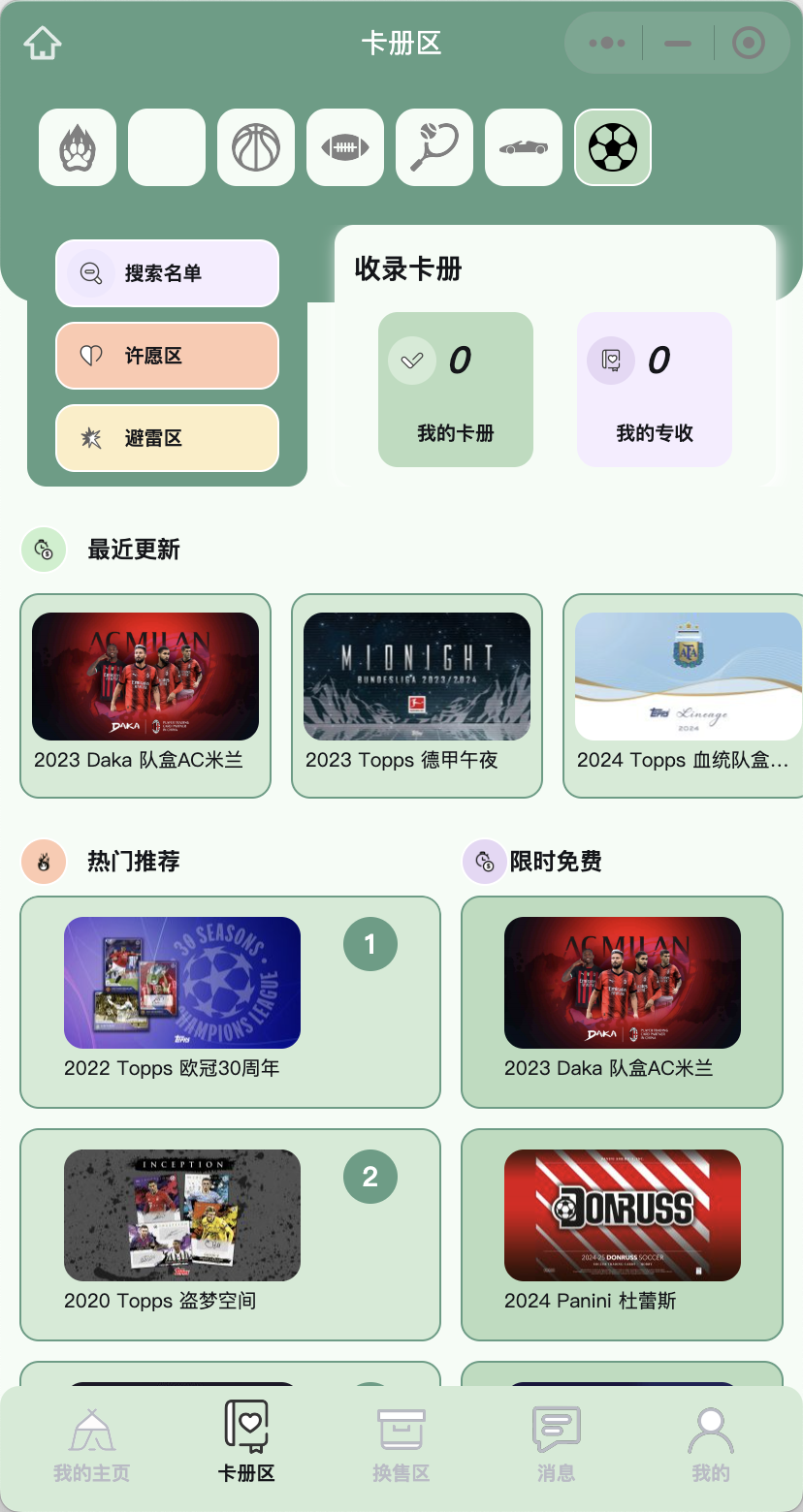Open the mini program more options menu
The image size is (803, 1512).
pos(607,44)
